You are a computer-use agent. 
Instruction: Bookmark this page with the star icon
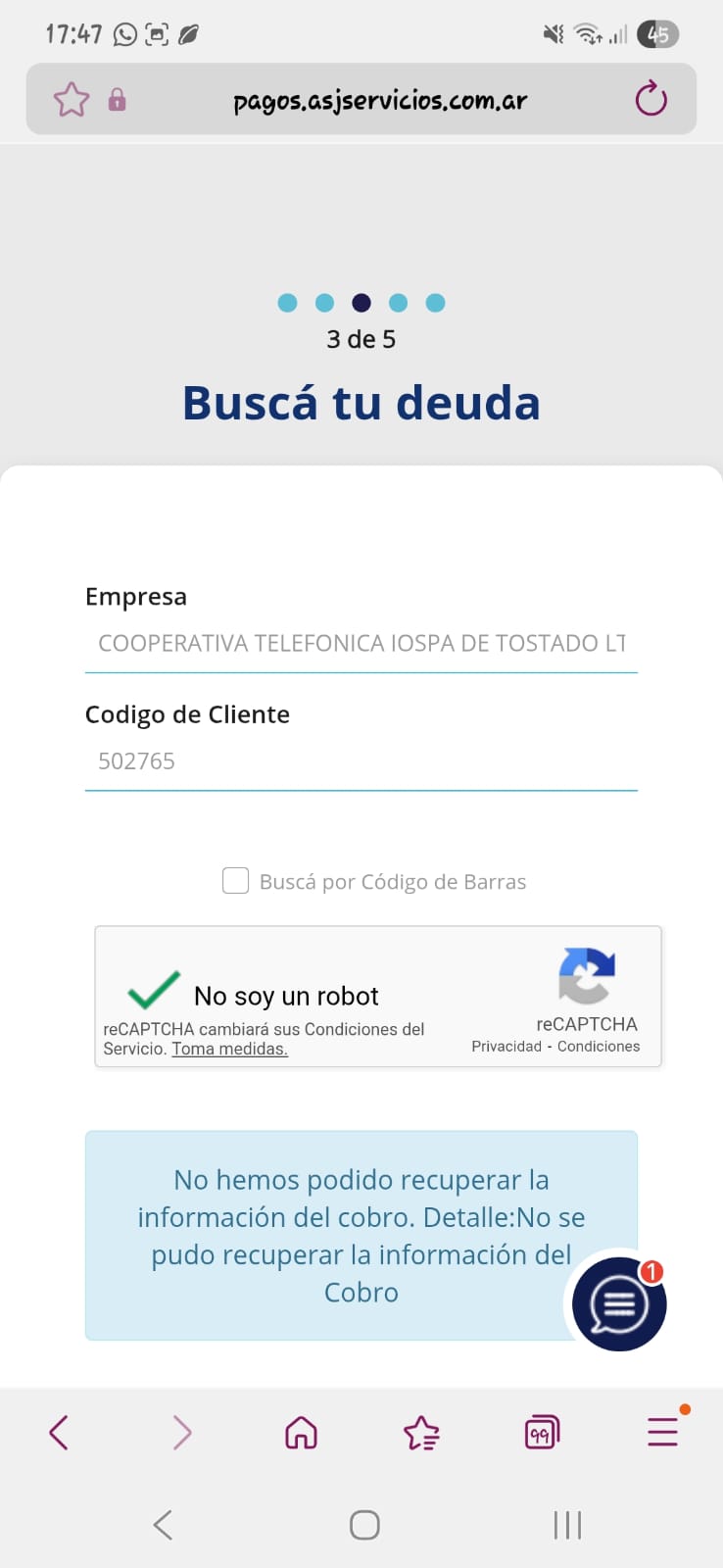(72, 100)
